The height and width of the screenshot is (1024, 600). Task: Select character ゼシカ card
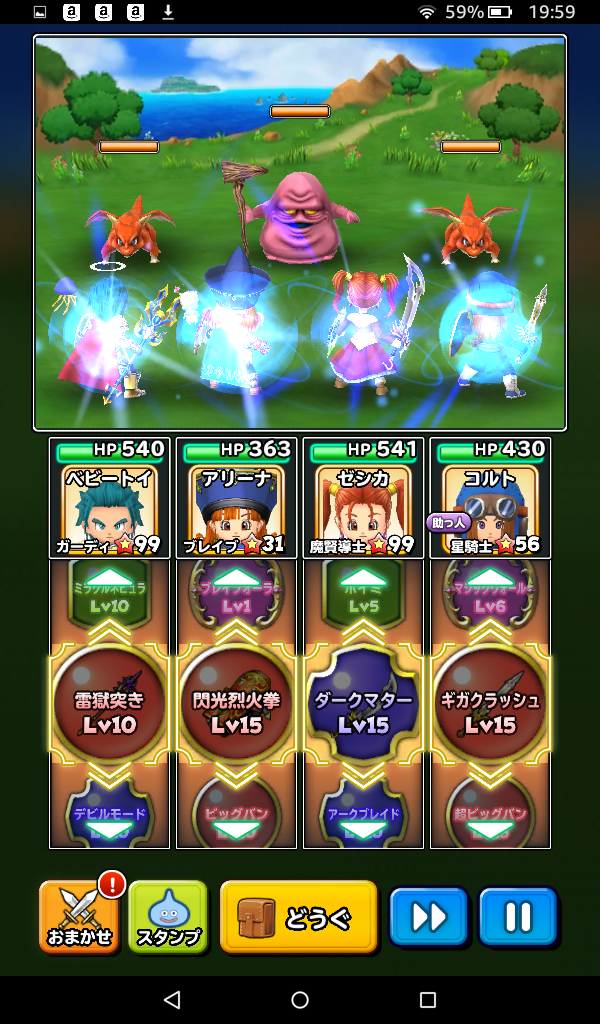click(363, 498)
